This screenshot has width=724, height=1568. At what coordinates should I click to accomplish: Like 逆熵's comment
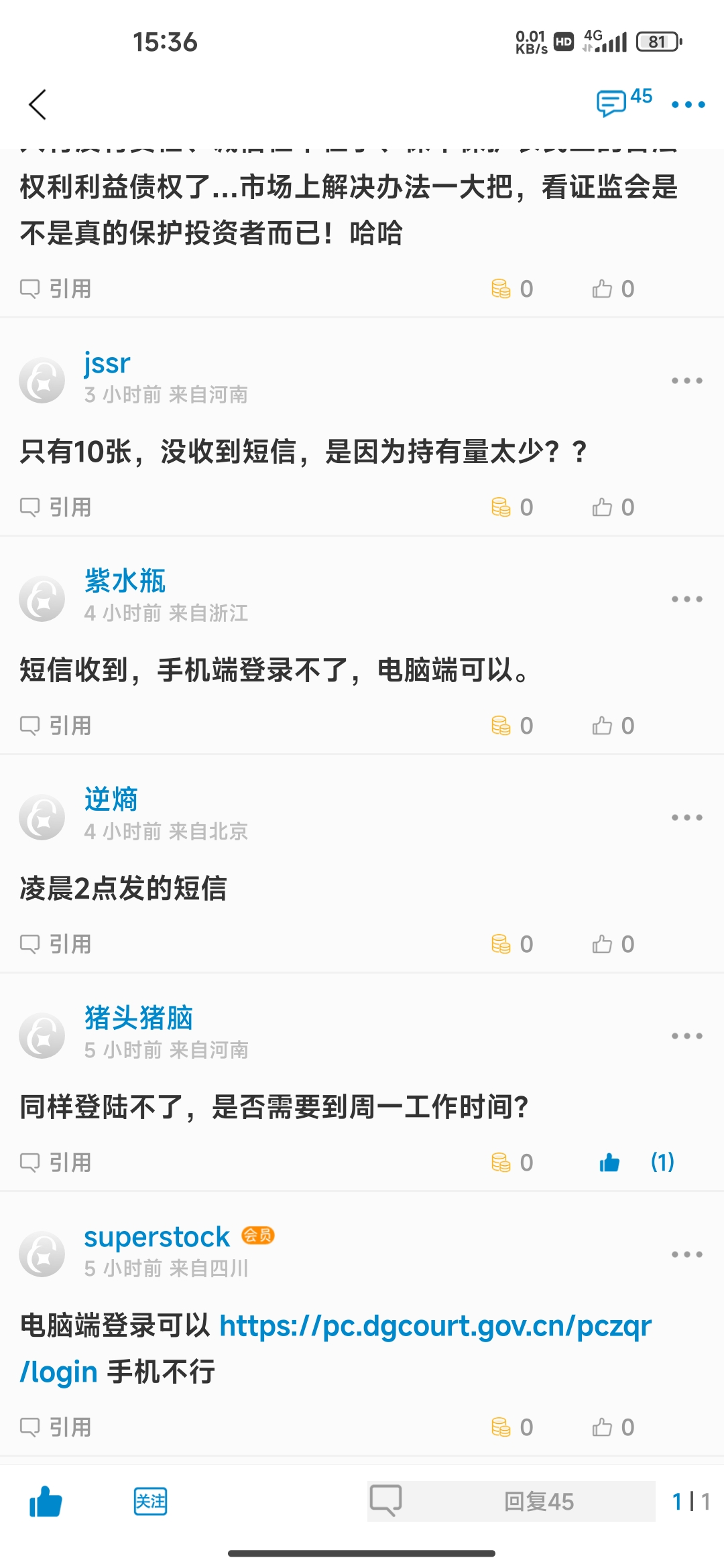click(x=613, y=944)
